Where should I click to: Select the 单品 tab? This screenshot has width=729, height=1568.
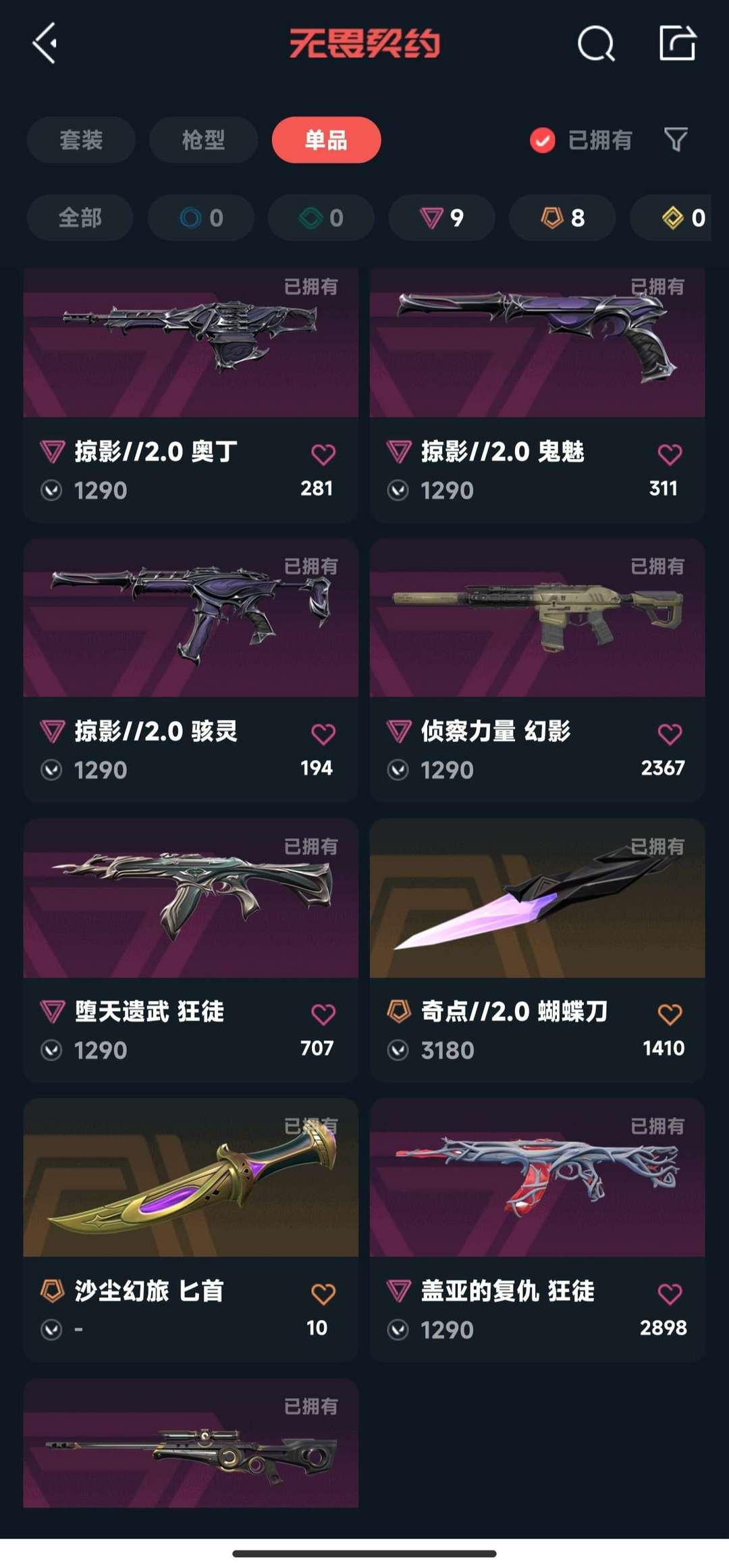point(326,140)
